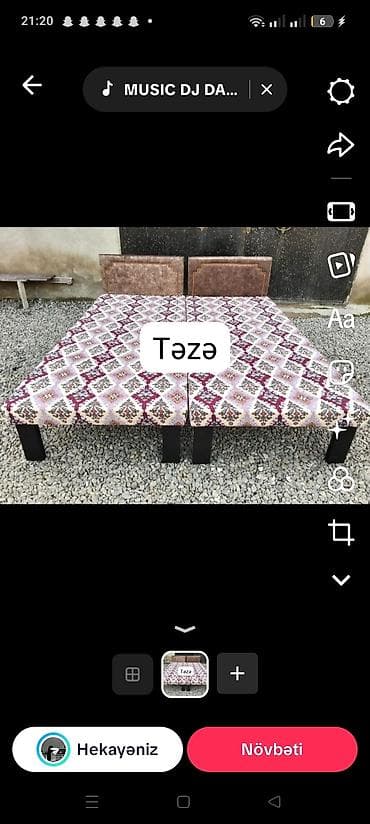This screenshot has width=370, height=824.
Task: Open the templates icon with play symbol
Action: point(341,264)
